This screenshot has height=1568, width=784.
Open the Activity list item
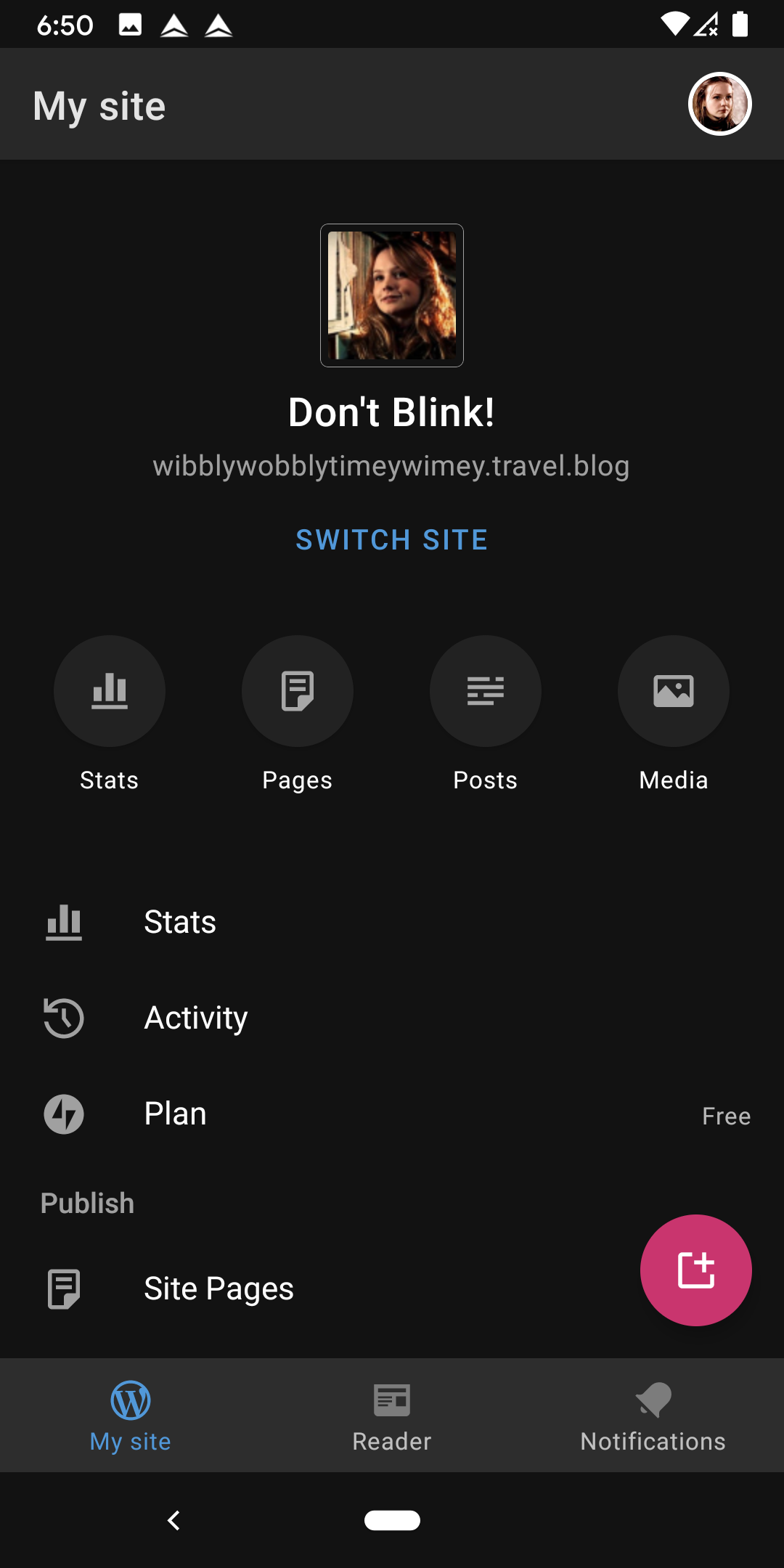(x=196, y=1018)
